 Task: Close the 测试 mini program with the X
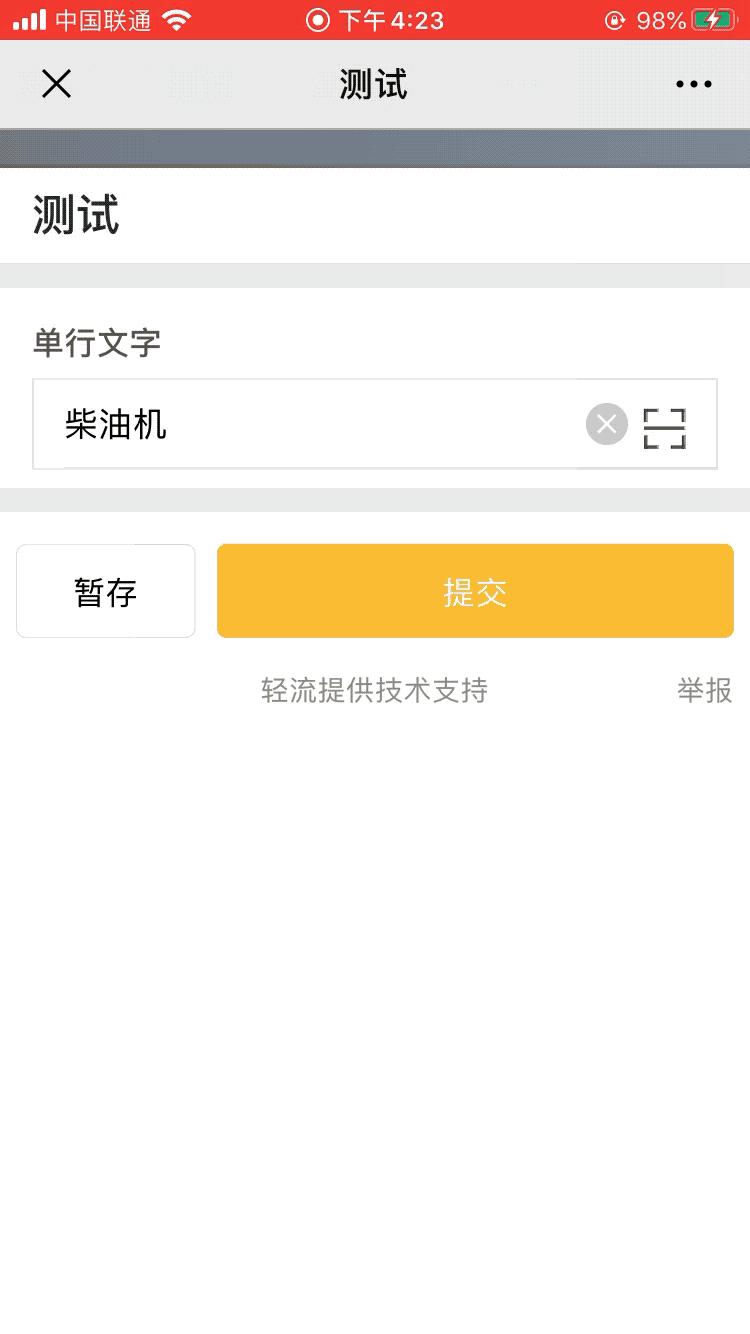coord(56,84)
